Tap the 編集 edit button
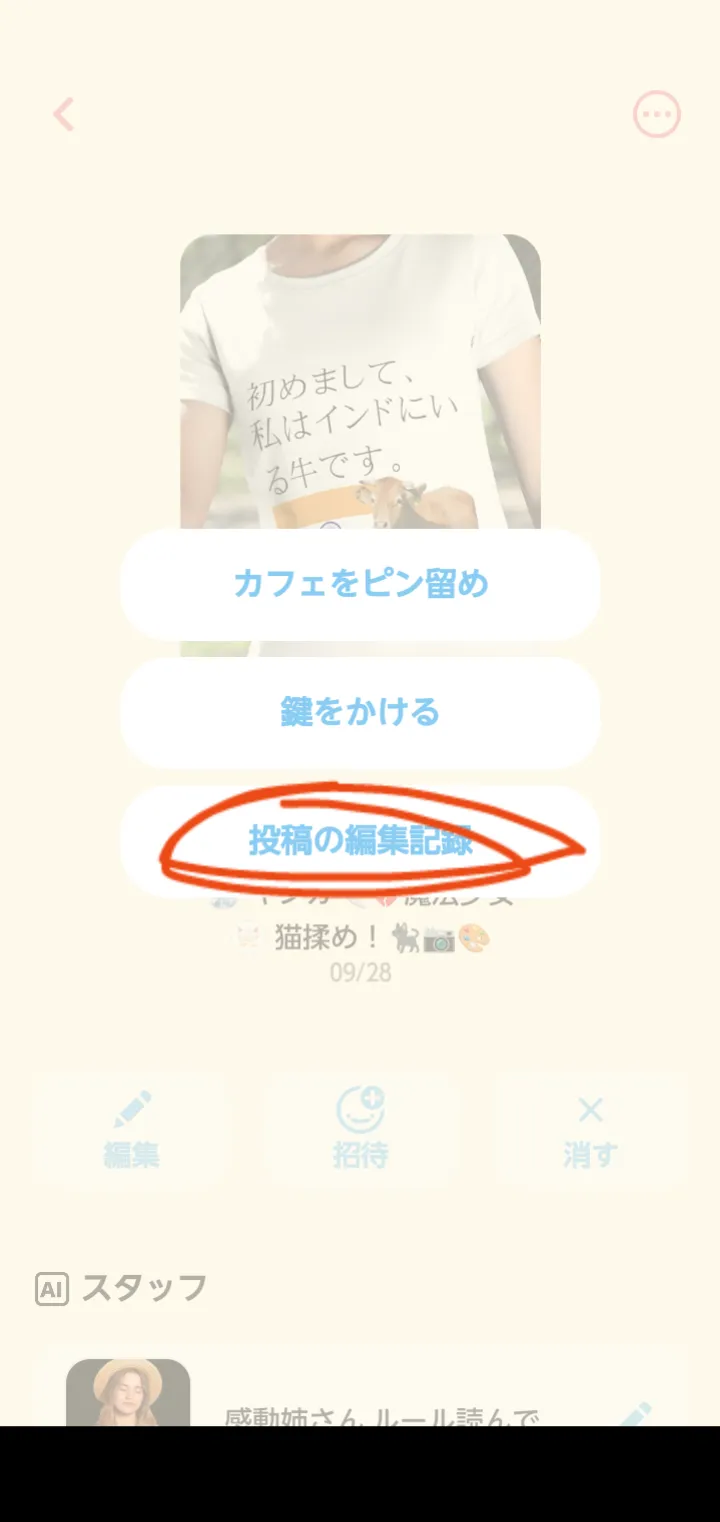This screenshot has height=1522, width=720. pos(131,1130)
